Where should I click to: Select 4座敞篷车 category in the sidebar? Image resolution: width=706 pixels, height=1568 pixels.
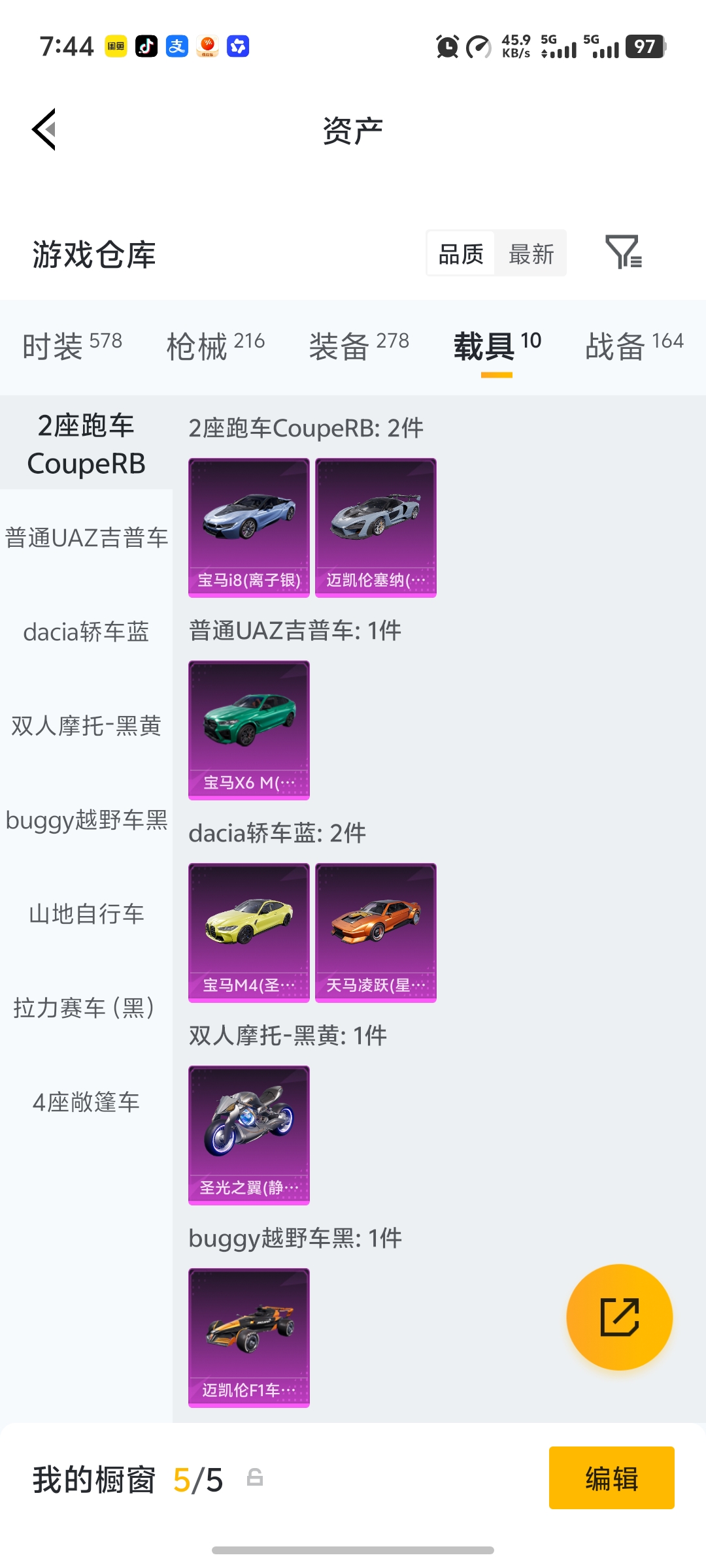(86, 1103)
